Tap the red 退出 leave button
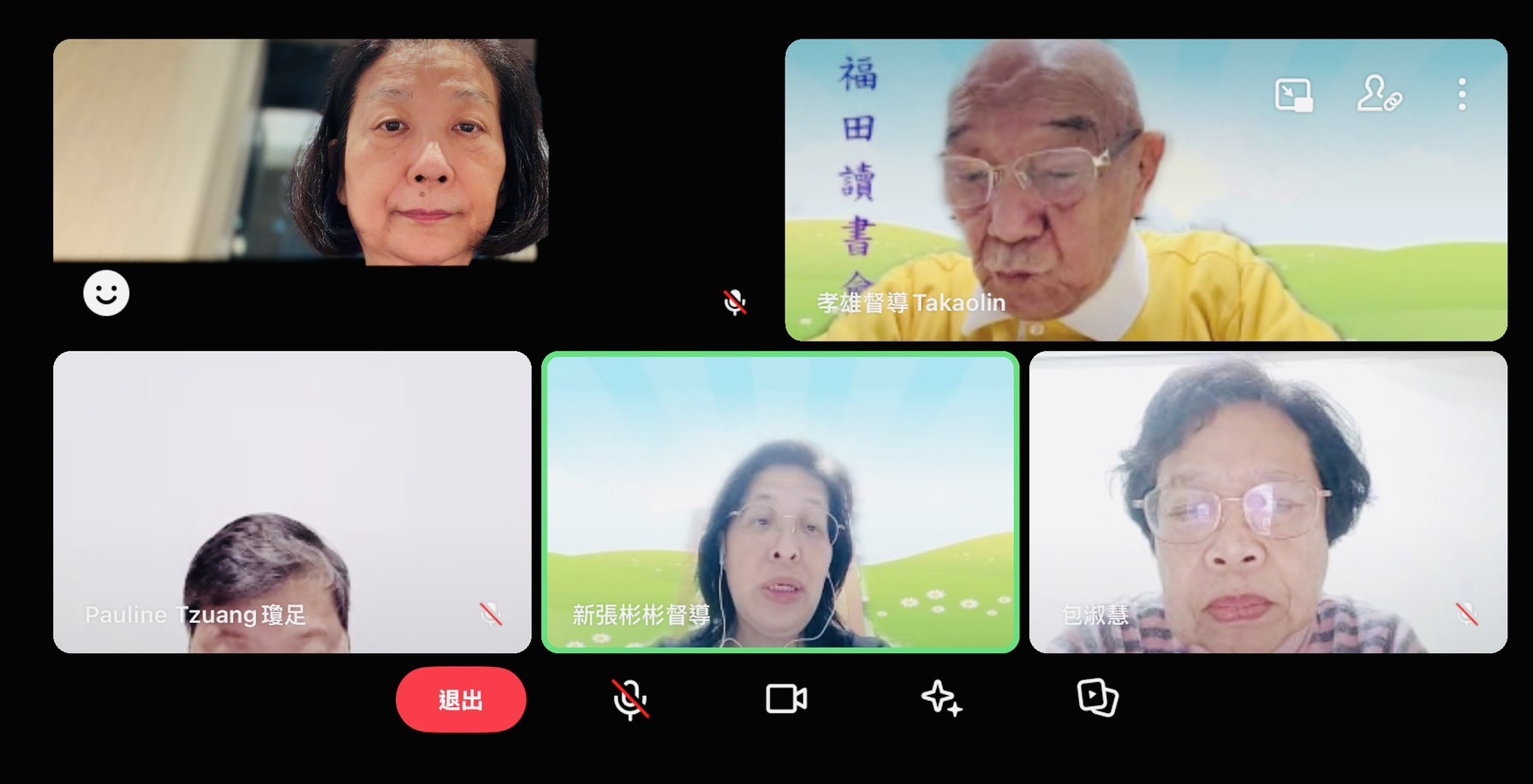Image resolution: width=1533 pixels, height=784 pixels. (x=461, y=699)
